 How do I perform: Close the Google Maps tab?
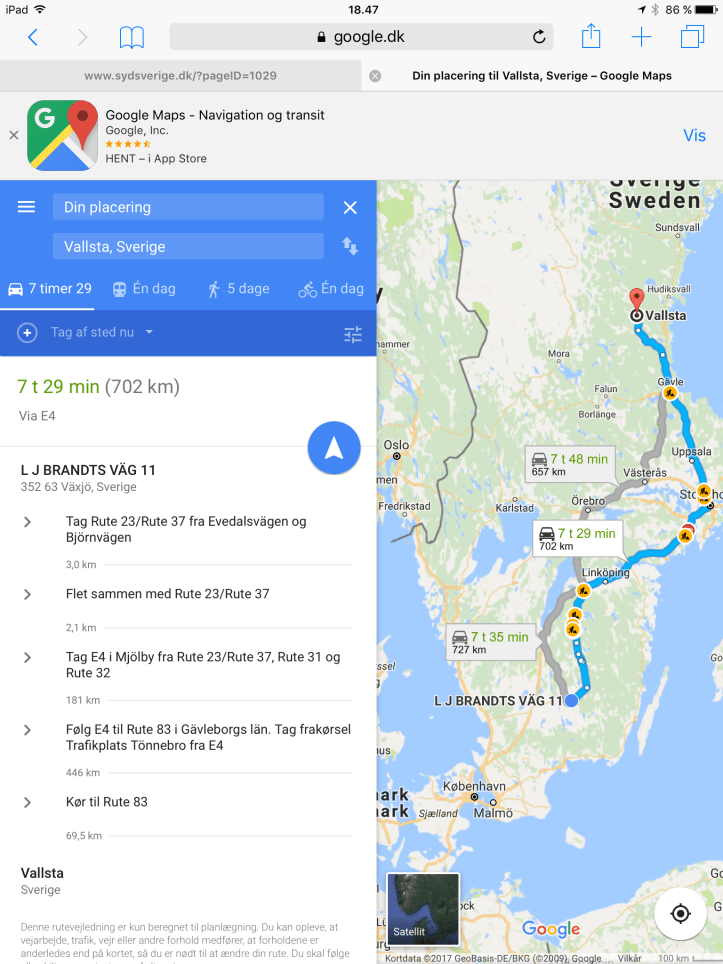click(x=375, y=76)
